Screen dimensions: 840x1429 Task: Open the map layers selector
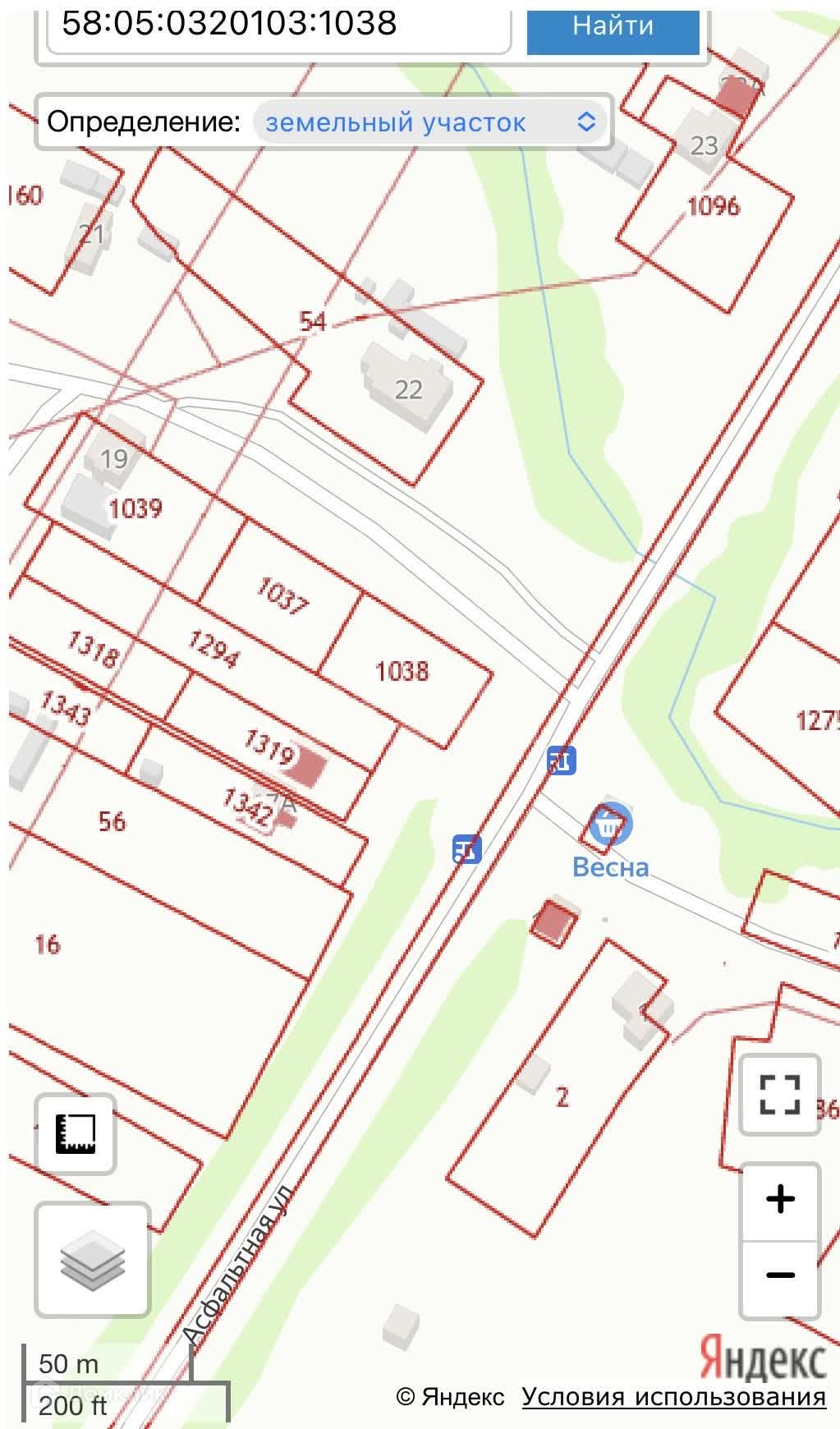point(92,1260)
